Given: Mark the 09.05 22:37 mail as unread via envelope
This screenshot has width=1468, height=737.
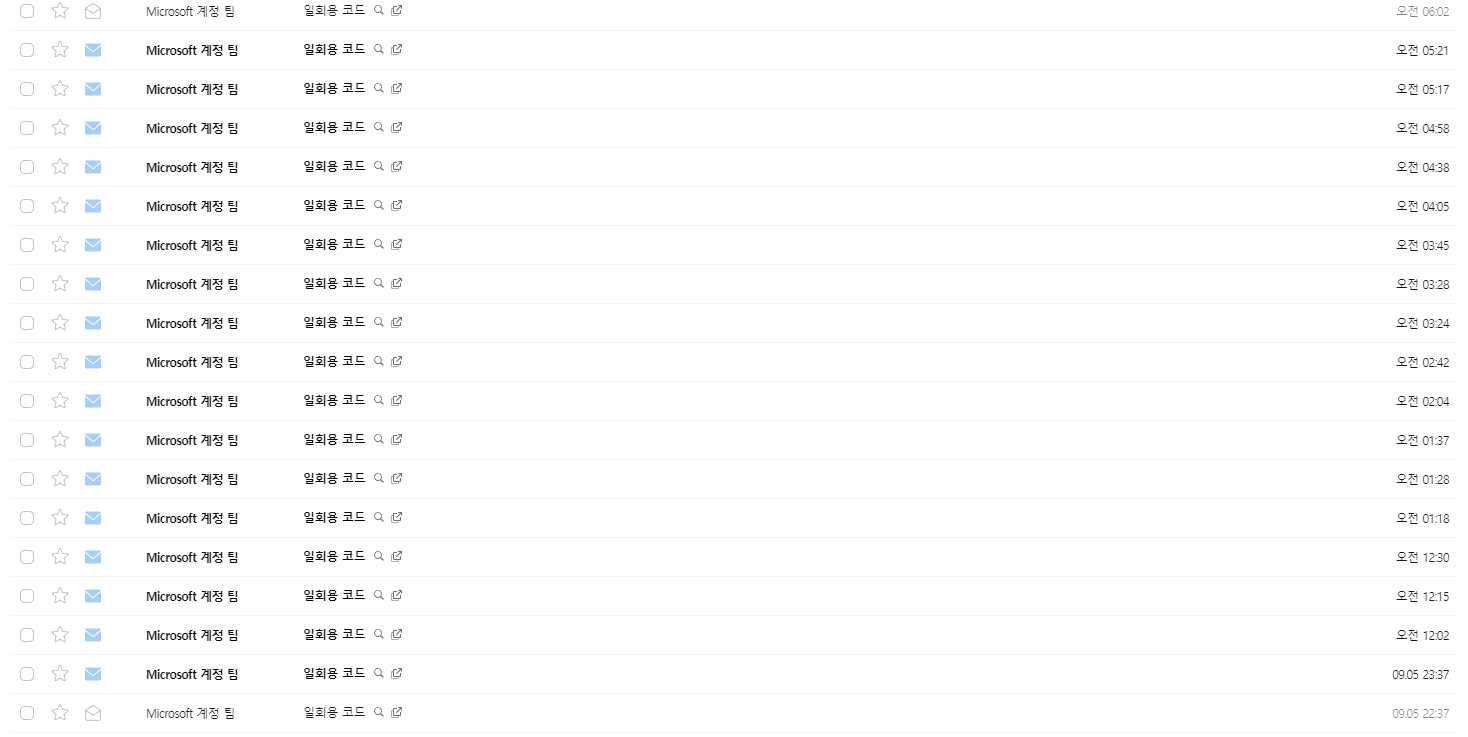Looking at the screenshot, I should pos(93,713).
